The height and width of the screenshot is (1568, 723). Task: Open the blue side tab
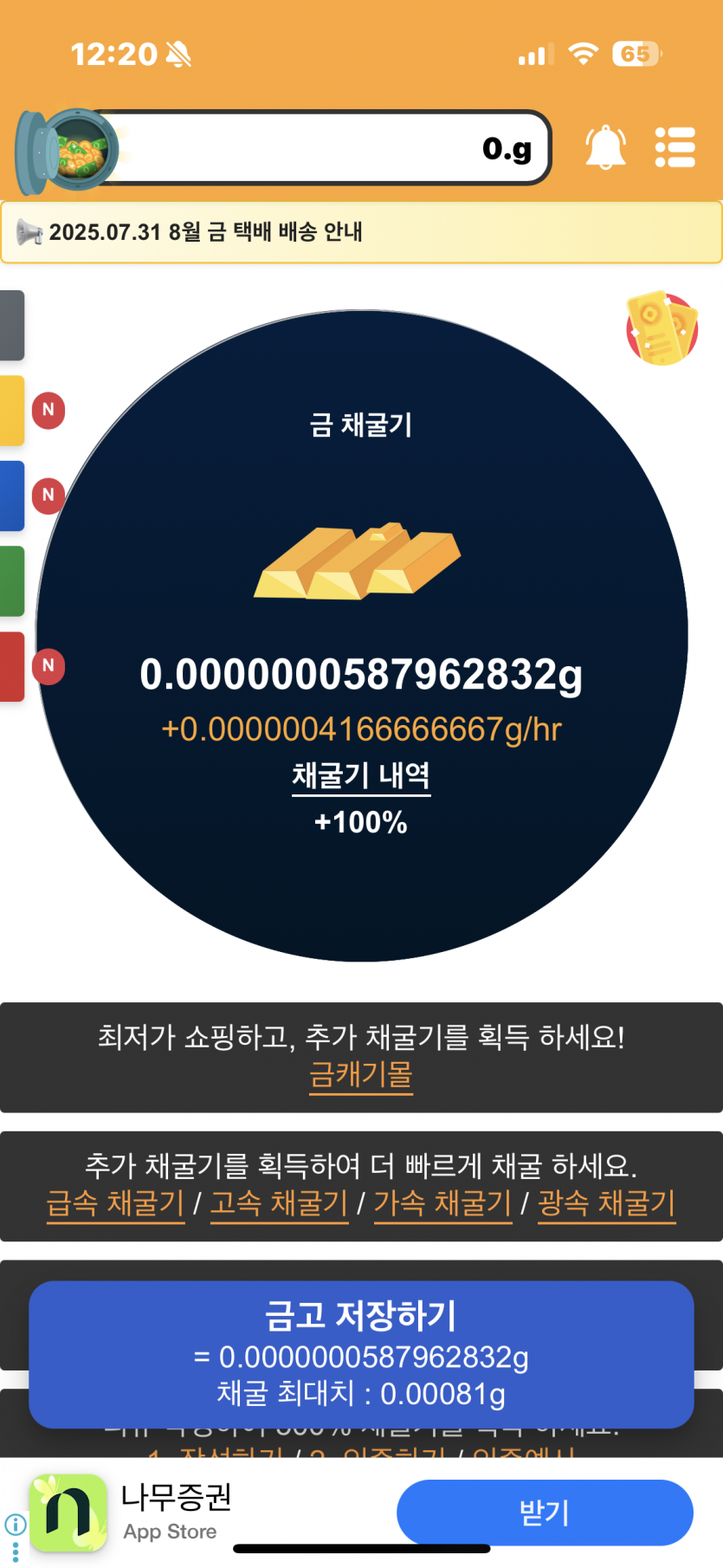[x=12, y=496]
